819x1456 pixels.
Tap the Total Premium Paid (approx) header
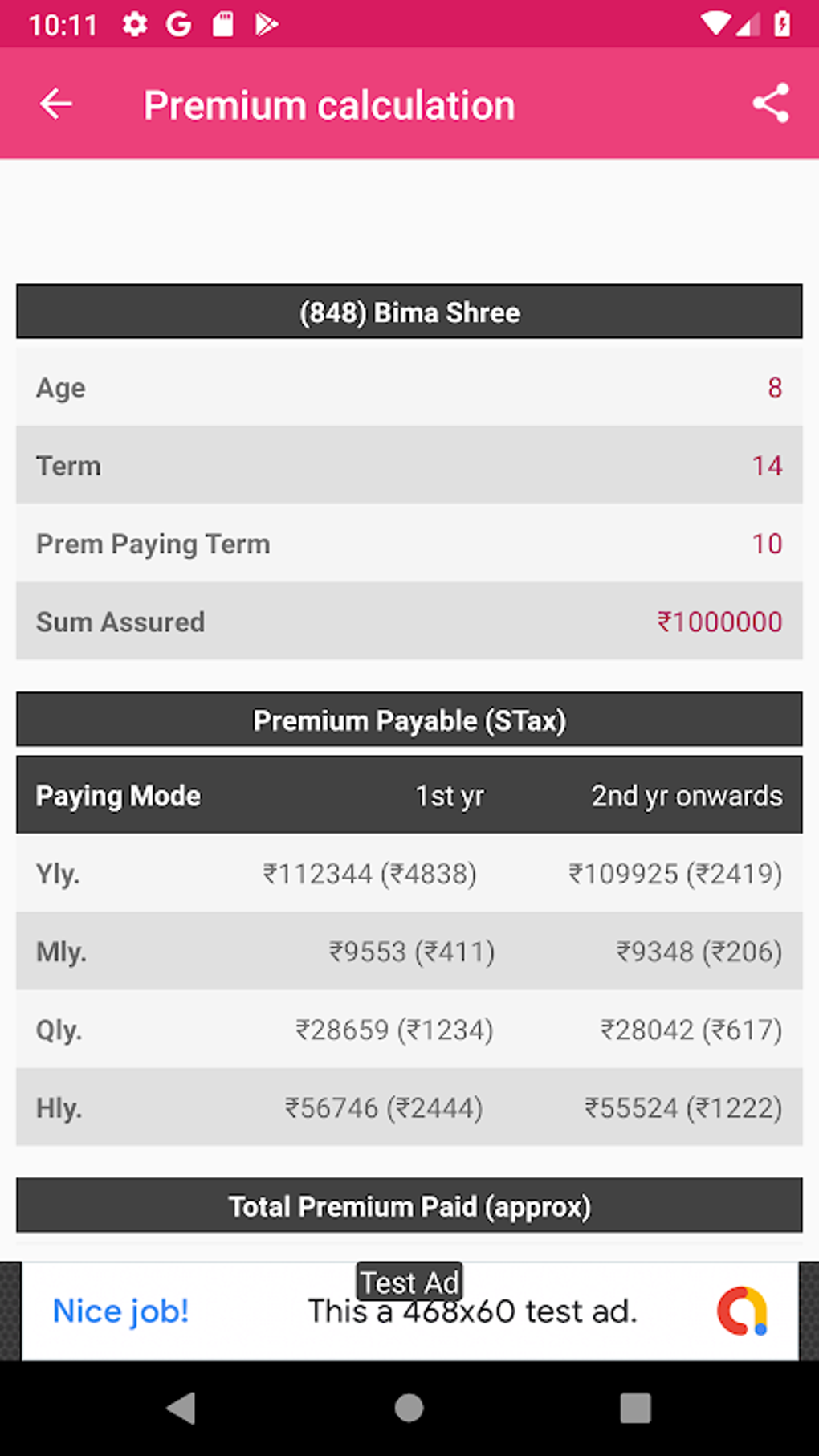click(x=409, y=1205)
